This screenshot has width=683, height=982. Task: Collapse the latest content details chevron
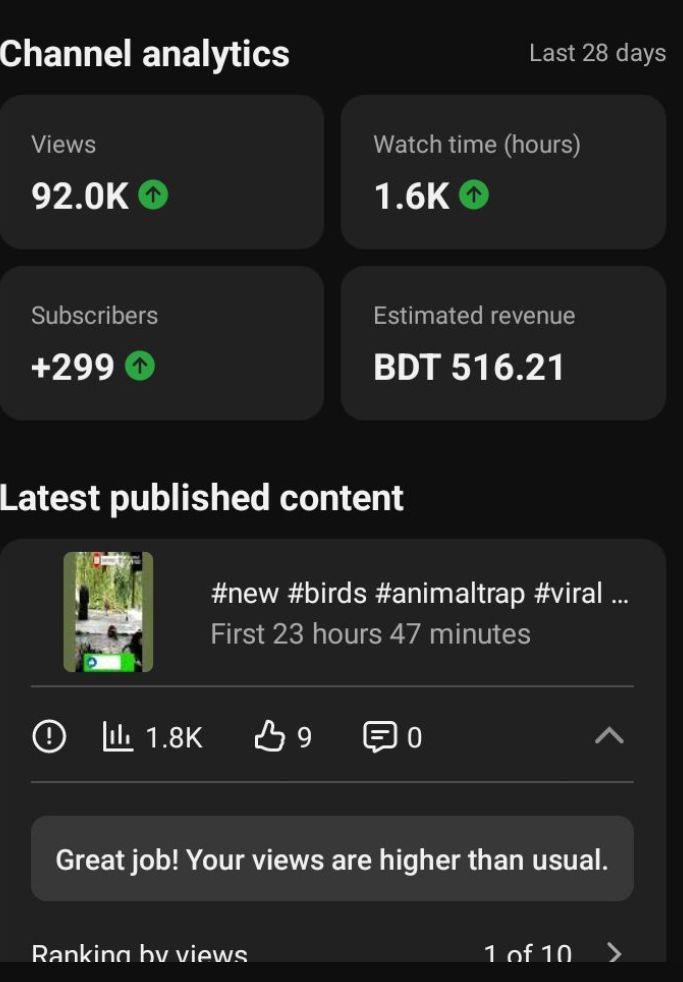click(x=609, y=737)
